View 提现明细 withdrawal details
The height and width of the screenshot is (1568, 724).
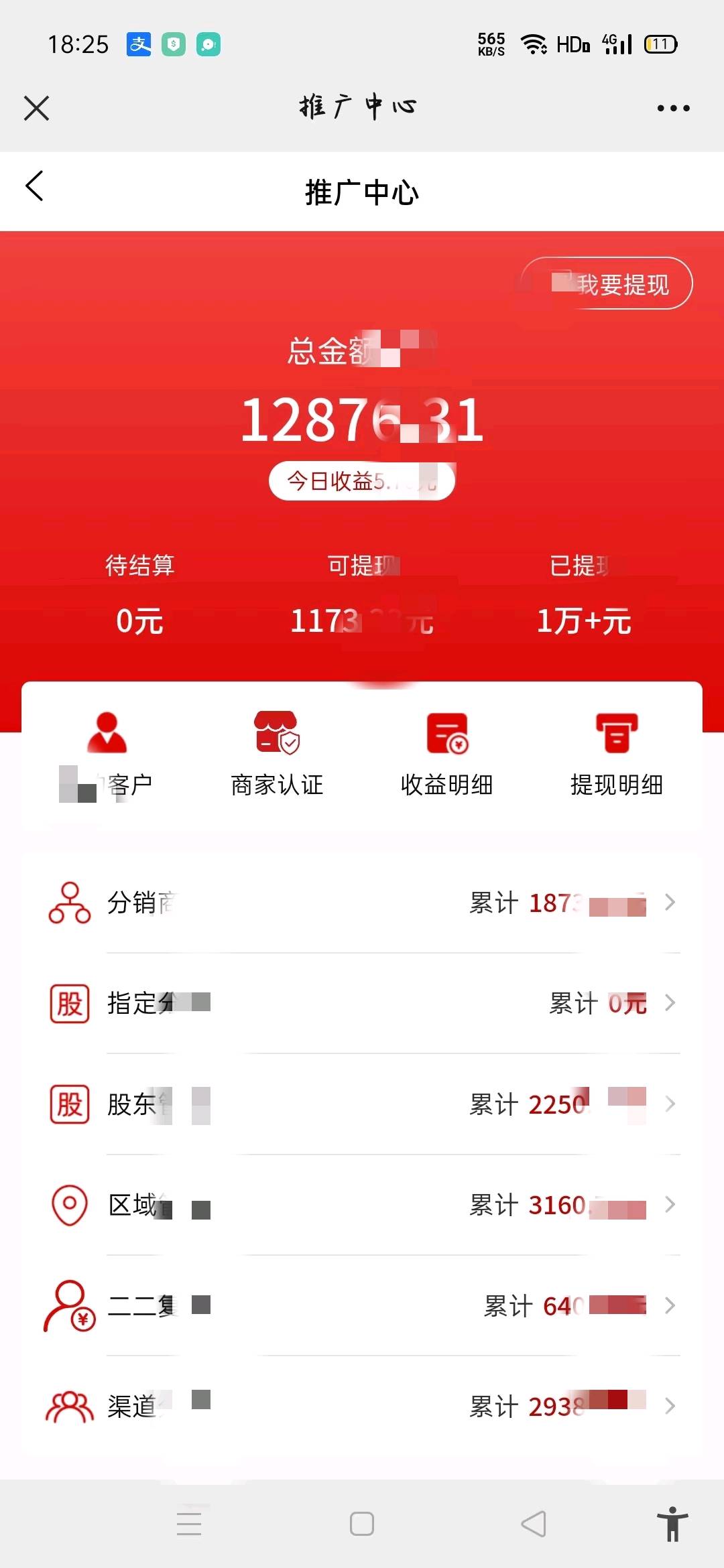pyautogui.click(x=617, y=755)
